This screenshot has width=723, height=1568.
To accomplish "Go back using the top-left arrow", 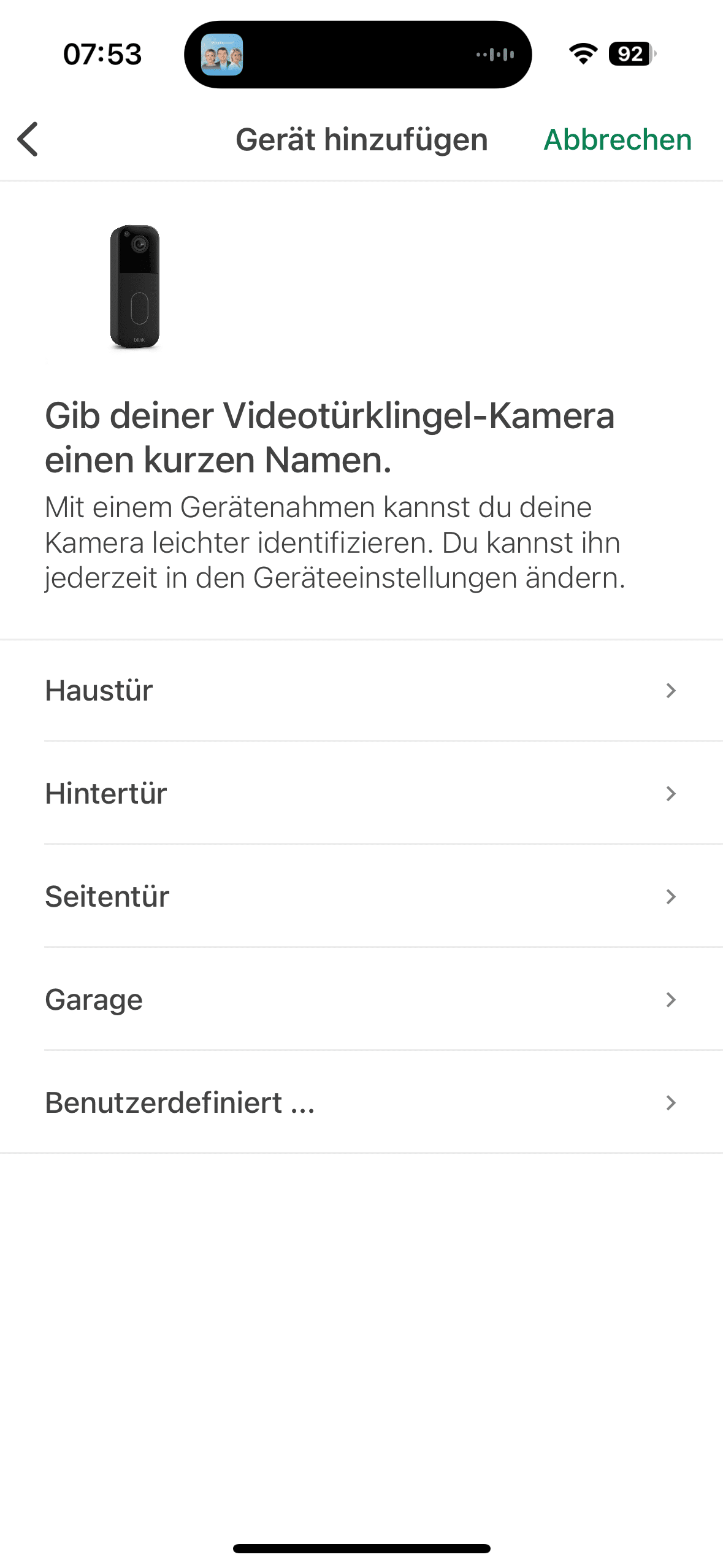I will [28, 139].
